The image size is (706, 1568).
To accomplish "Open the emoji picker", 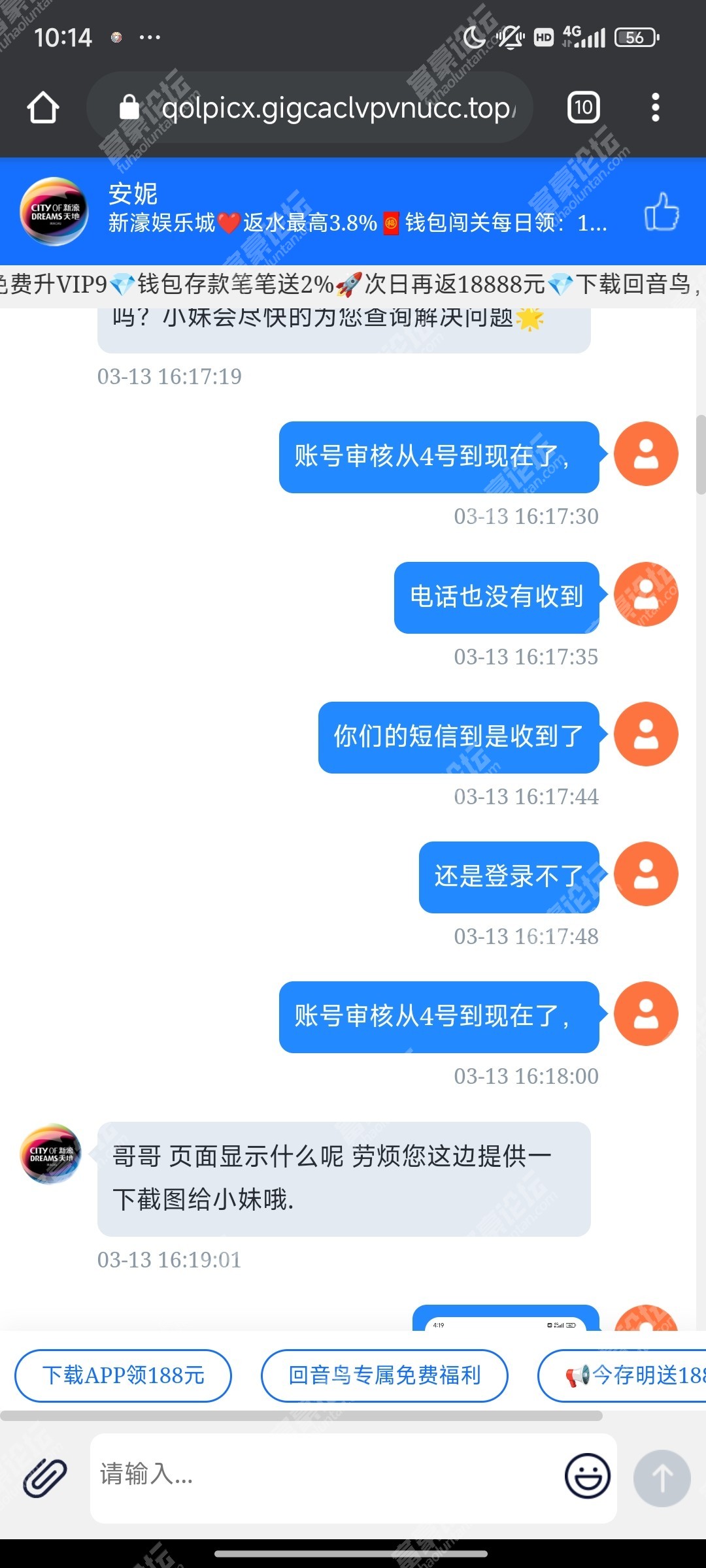I will click(x=588, y=1476).
